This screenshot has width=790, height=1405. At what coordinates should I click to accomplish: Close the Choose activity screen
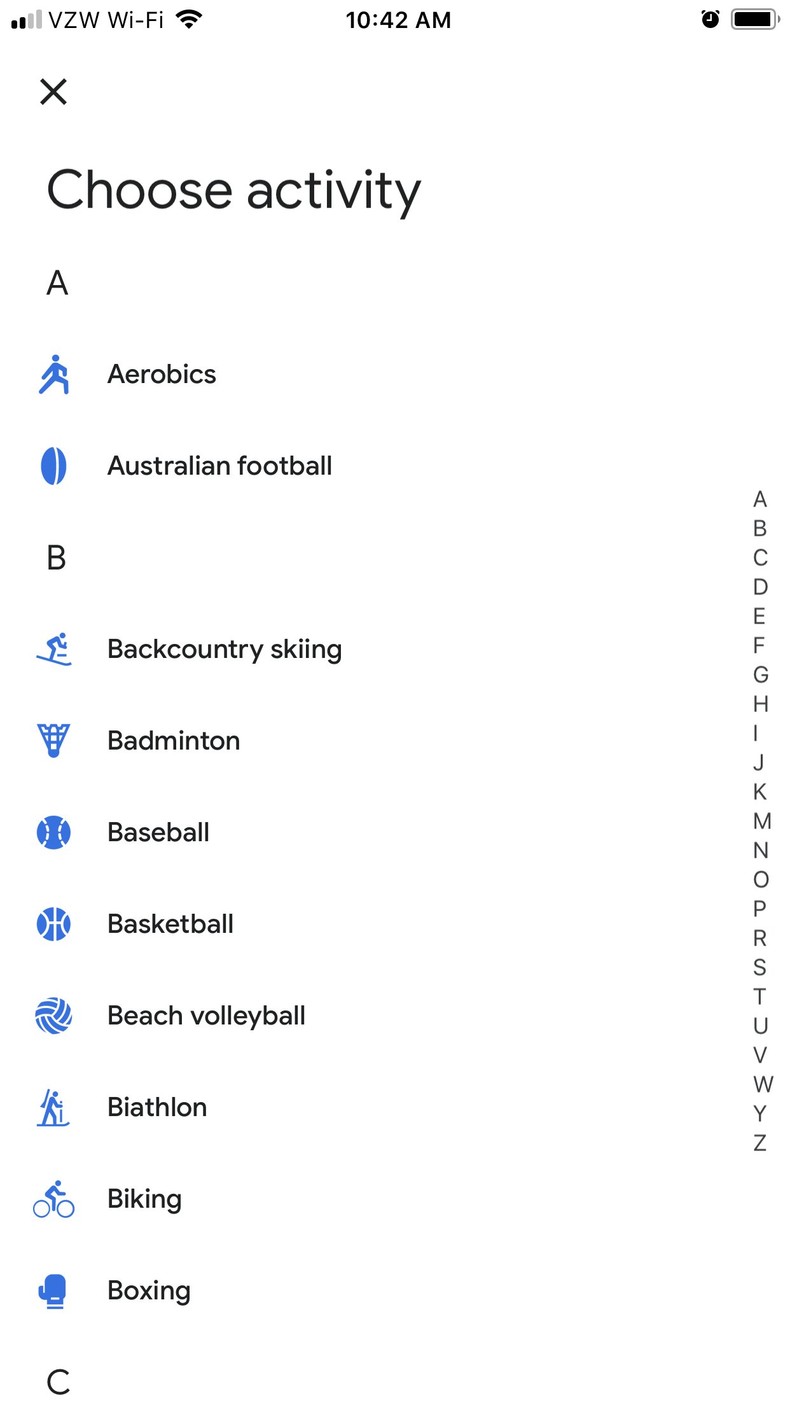click(53, 92)
